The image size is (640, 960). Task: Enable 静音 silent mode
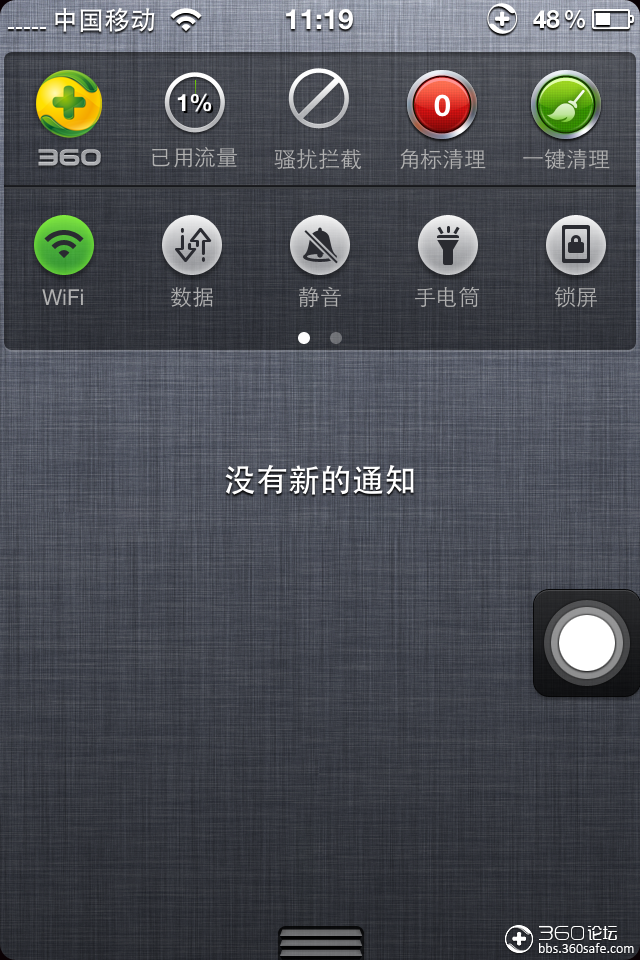tap(320, 246)
